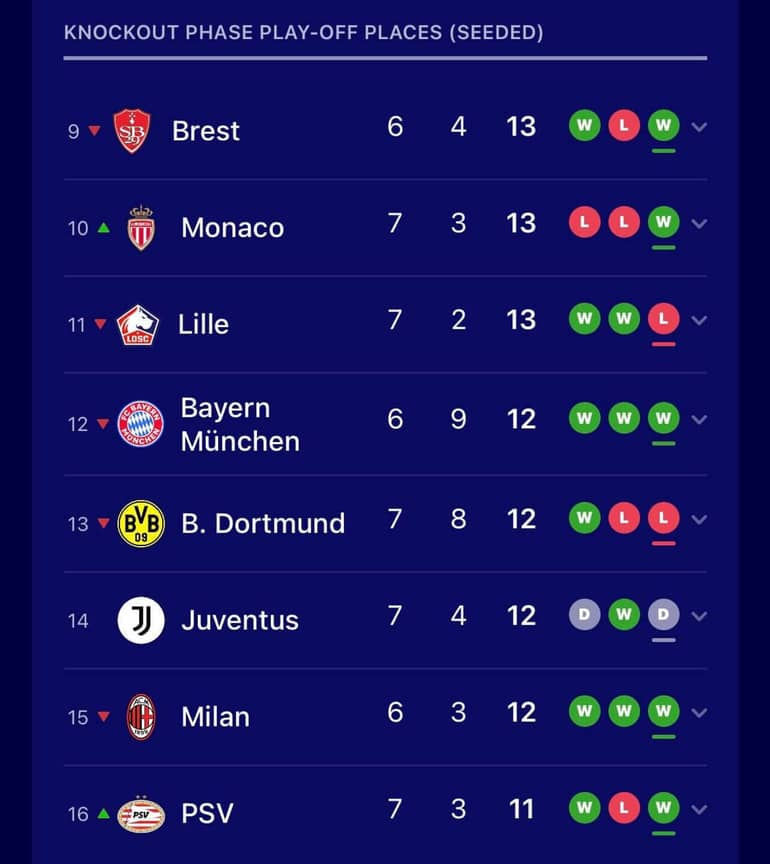
Task: Click the PSV club crest
Action: click(140, 812)
